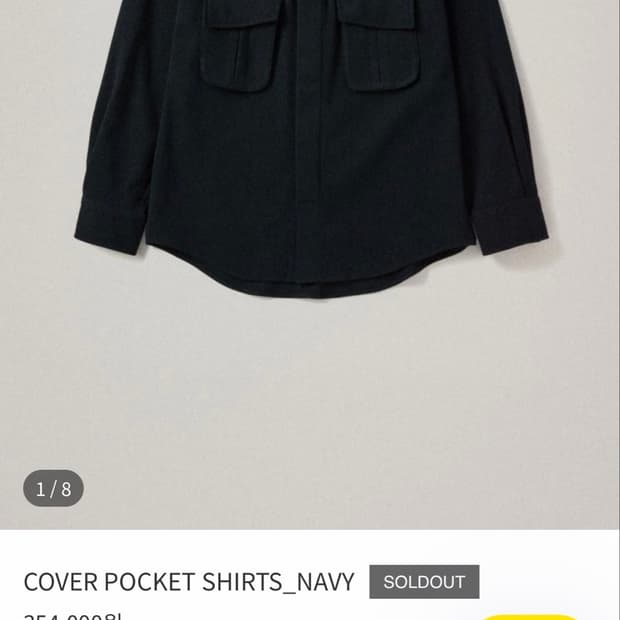Tap the 1 / 8 image page indicator

(53, 488)
